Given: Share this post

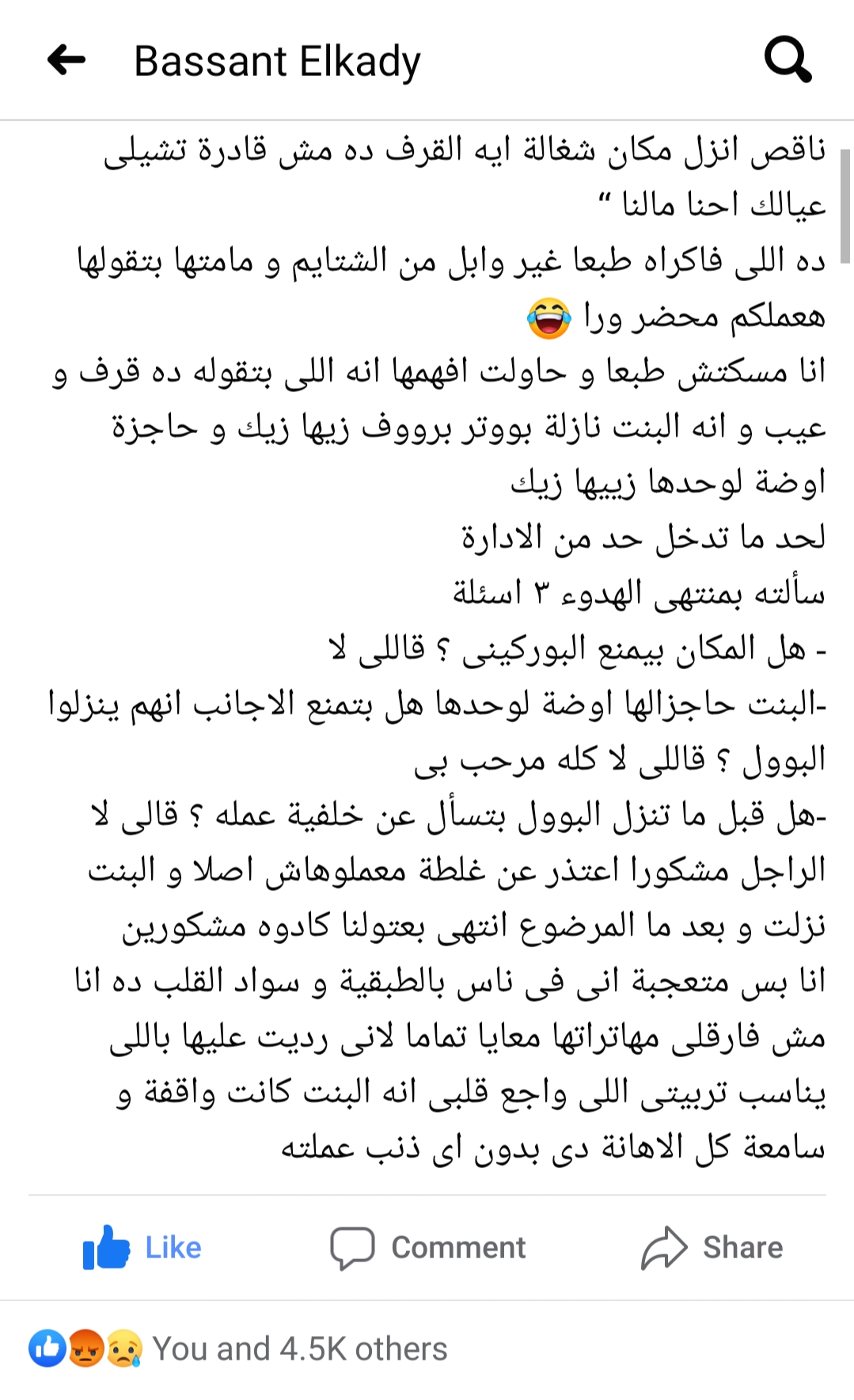Looking at the screenshot, I should [x=712, y=1247].
